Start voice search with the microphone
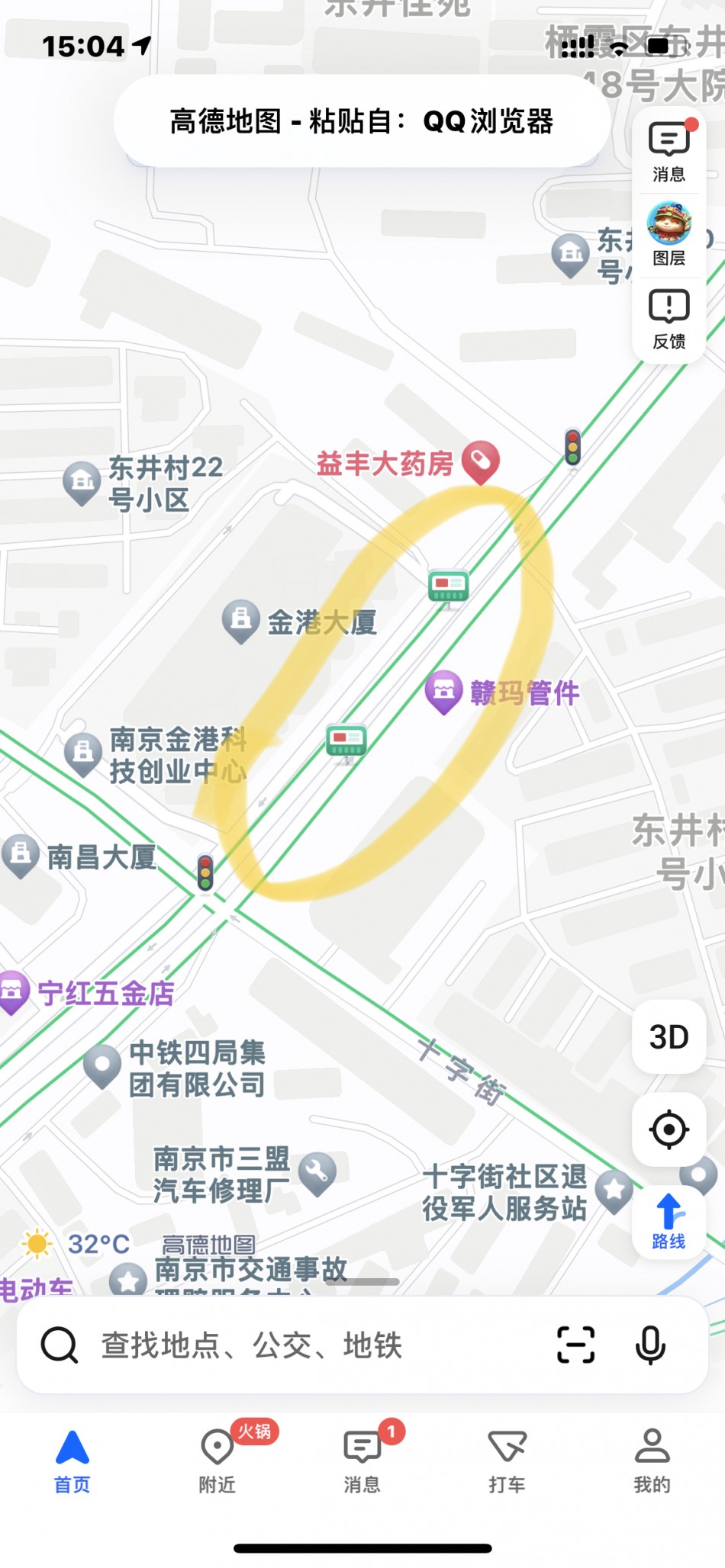 [x=650, y=1345]
